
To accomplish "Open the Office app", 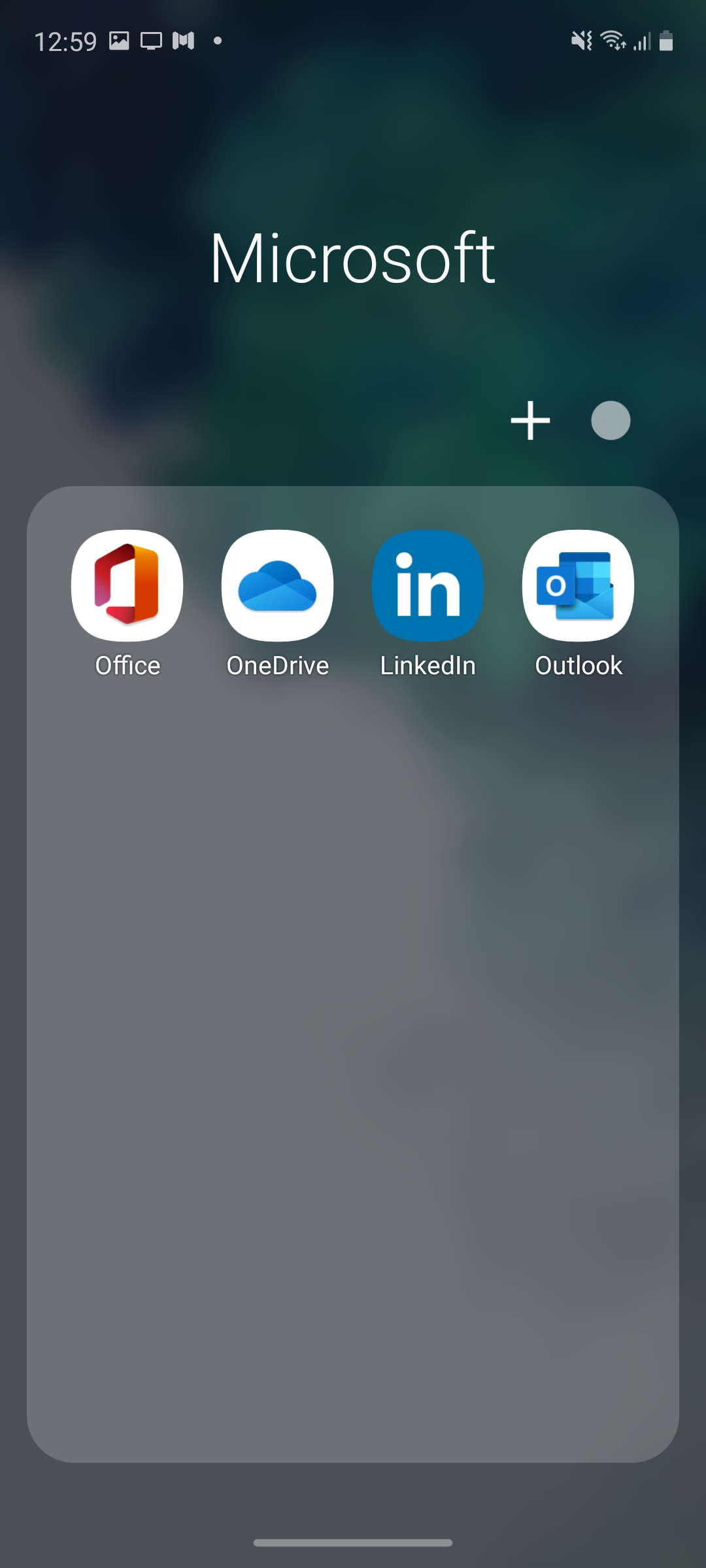I will (127, 586).
